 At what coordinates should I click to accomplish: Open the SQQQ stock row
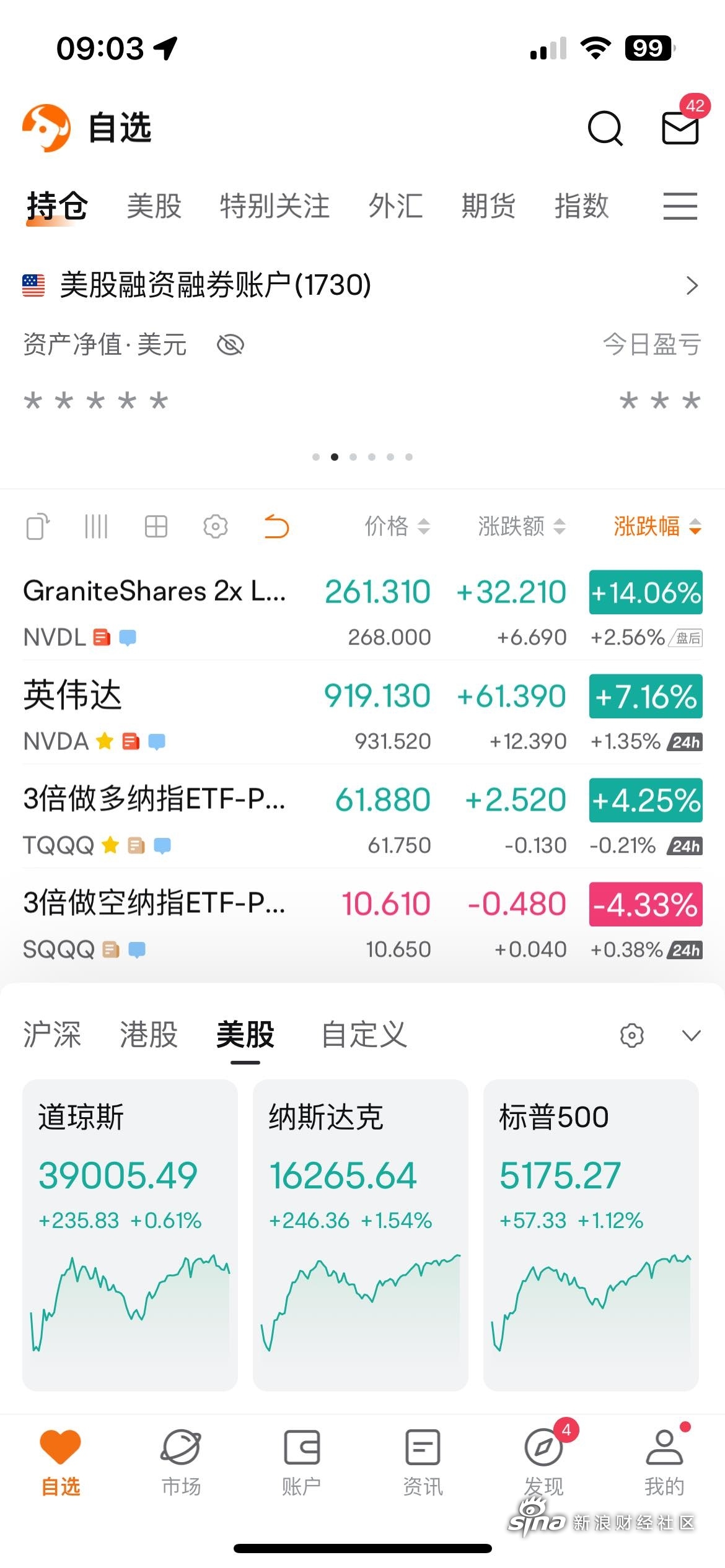(362, 921)
